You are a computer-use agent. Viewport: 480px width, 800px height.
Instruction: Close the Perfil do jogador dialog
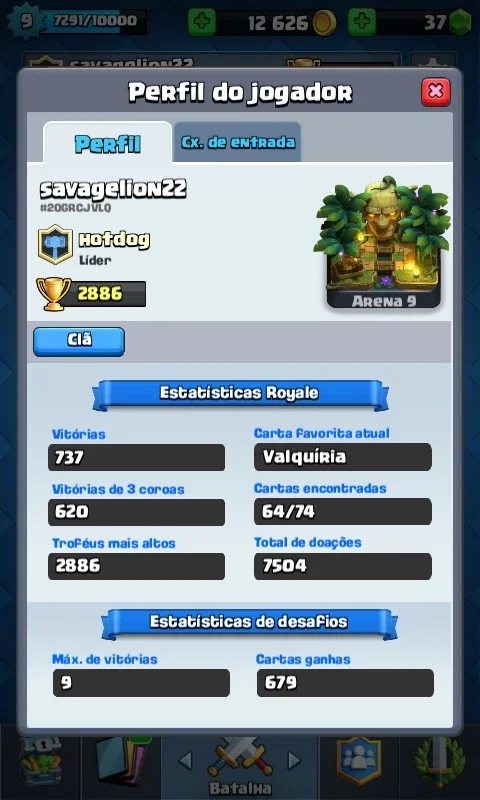pos(436,92)
